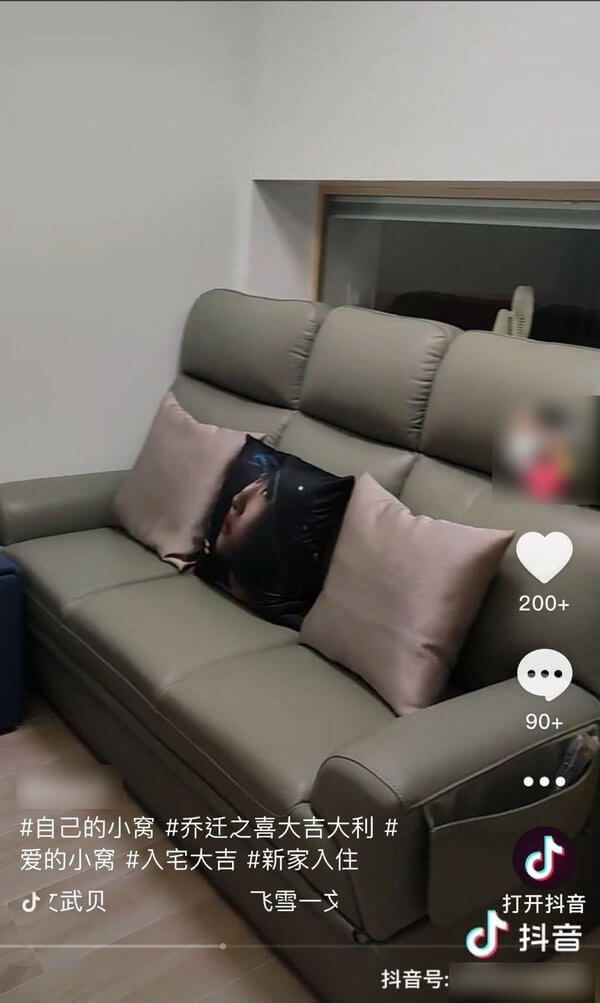Open the three-dot more options menu
Screen dimensions: 600x1003
point(545,782)
